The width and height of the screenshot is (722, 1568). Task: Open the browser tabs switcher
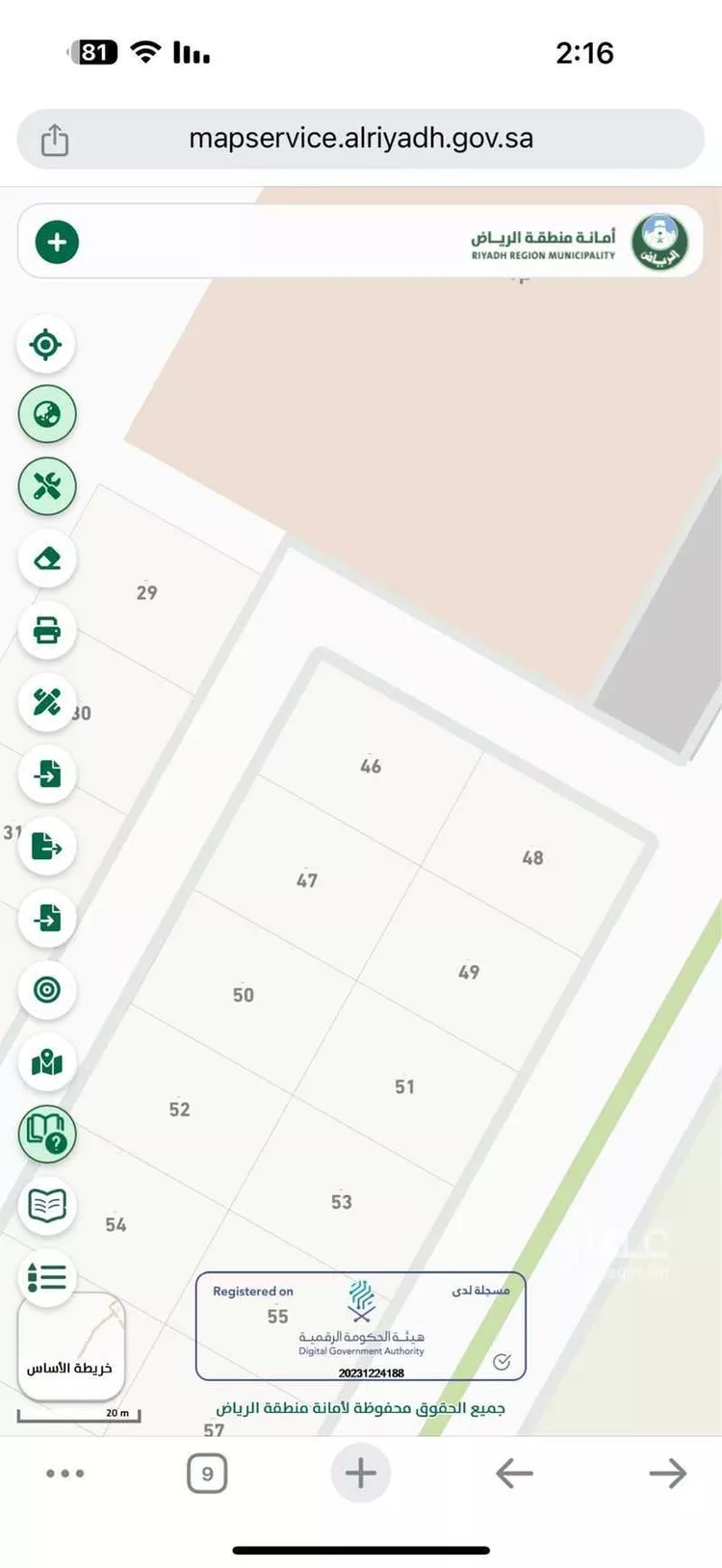click(207, 1474)
